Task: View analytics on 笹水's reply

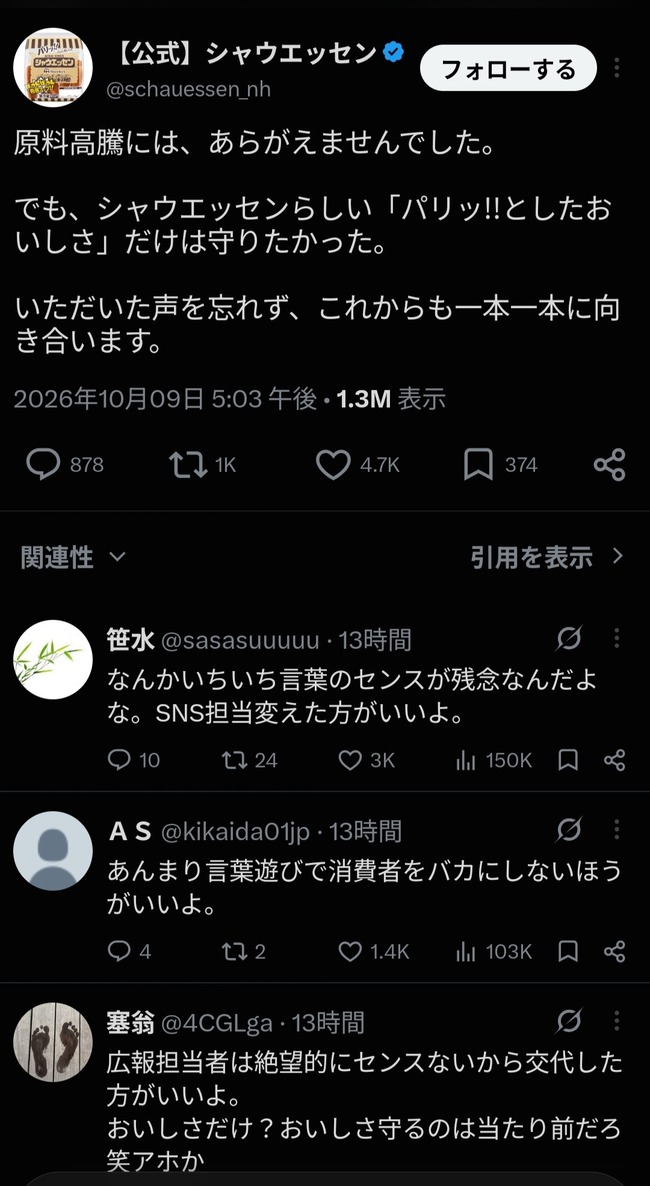Action: (494, 760)
